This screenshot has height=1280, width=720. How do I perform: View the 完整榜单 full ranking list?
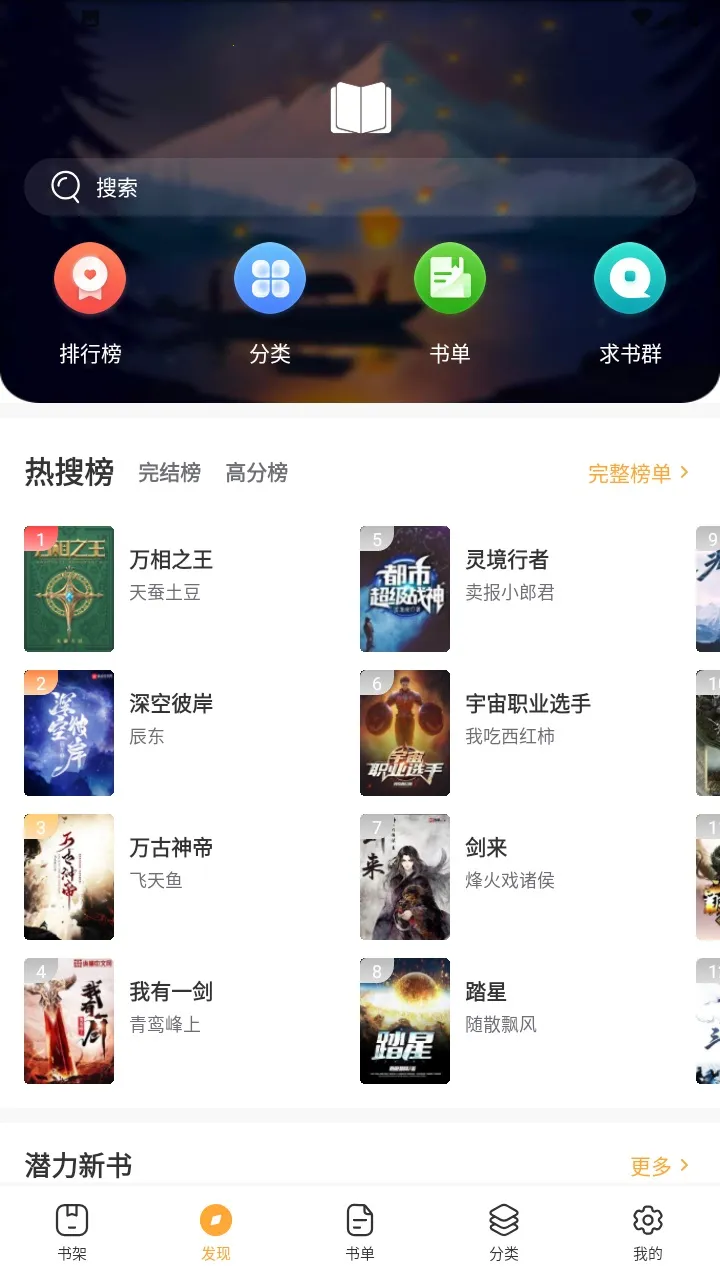[638, 474]
